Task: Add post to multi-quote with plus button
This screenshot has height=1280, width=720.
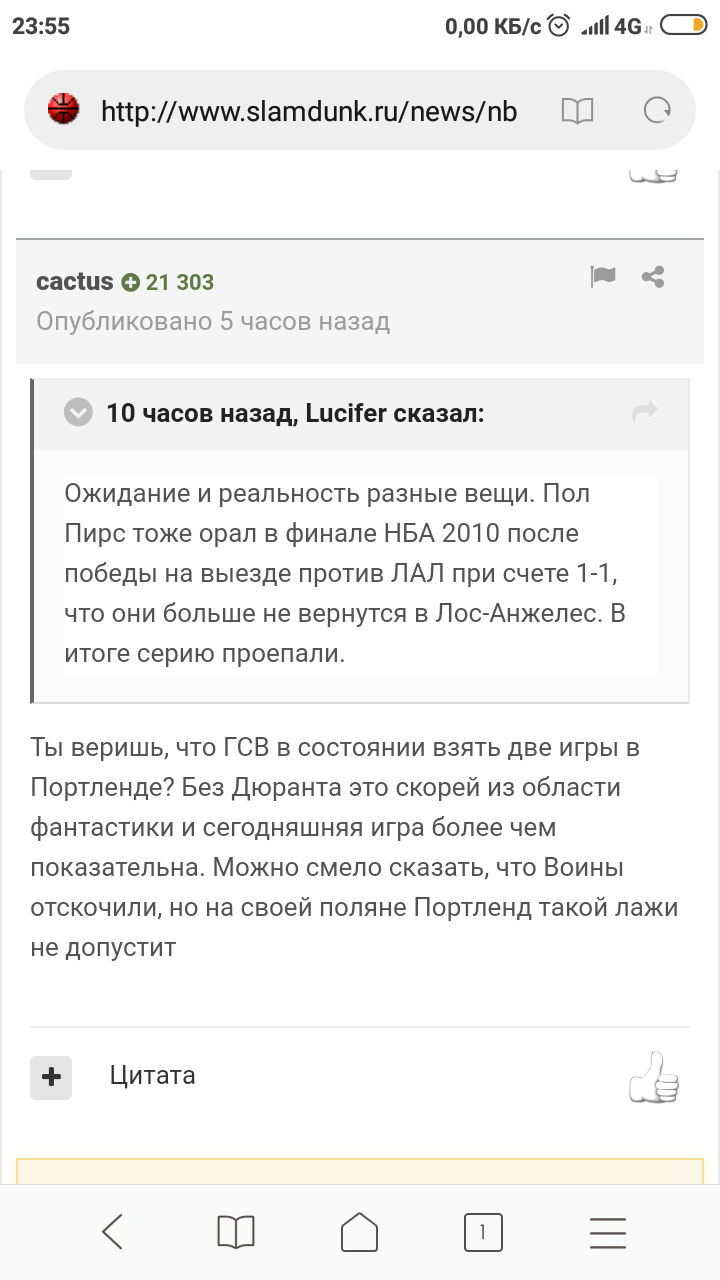Action: (51, 1077)
